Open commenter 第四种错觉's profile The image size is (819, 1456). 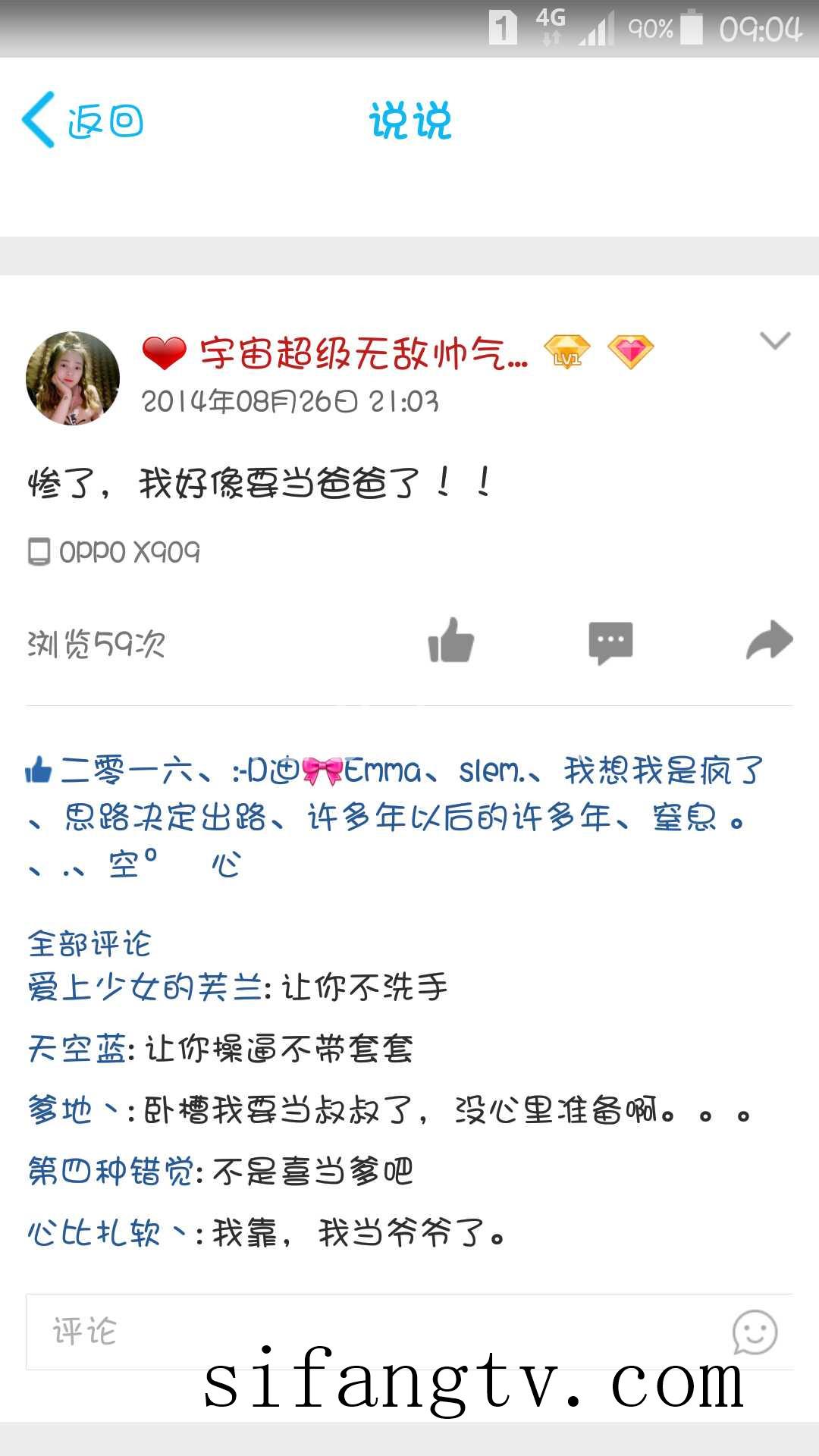pos(111,1172)
